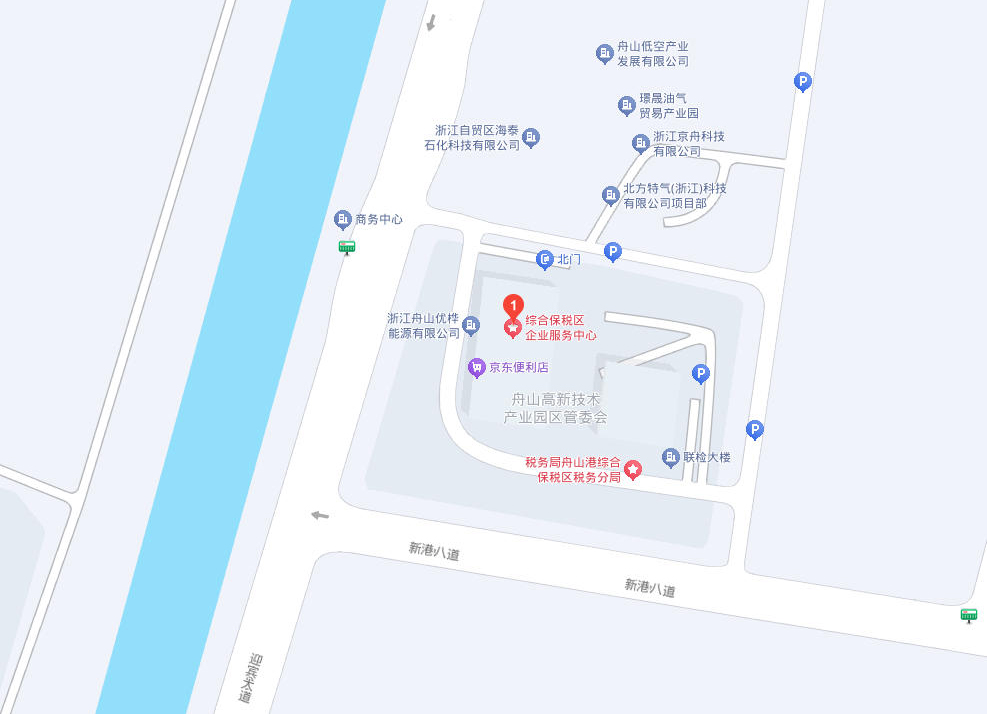Open 浙江舟山优梓能源有限公司 marker details
Screen dimensions: 987x714
[472, 325]
